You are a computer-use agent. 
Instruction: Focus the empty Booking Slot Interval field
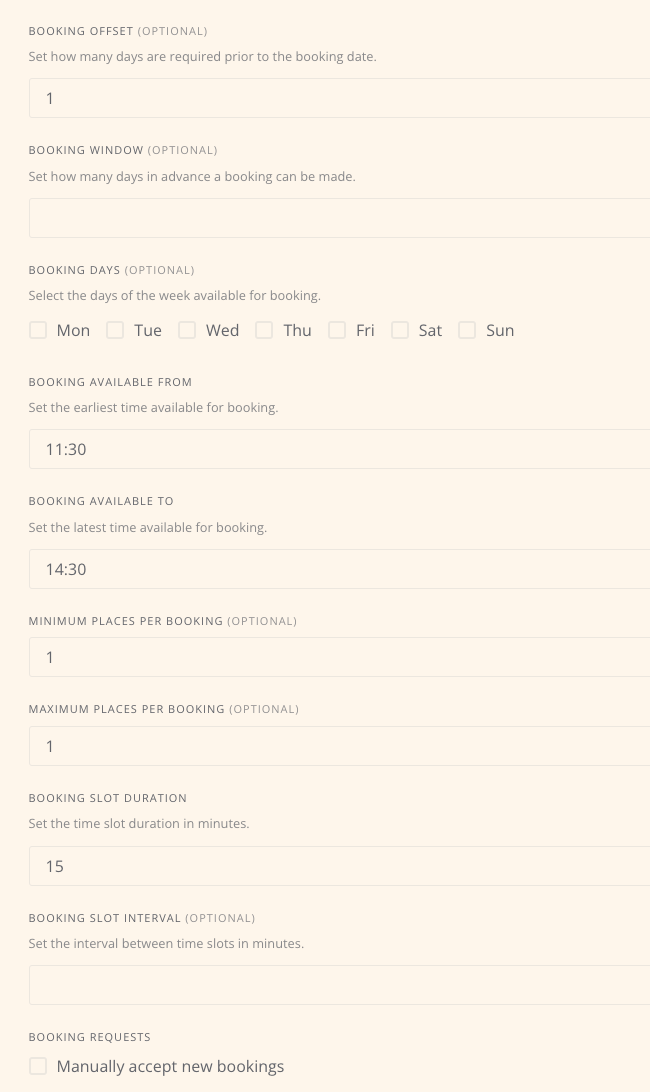point(340,985)
